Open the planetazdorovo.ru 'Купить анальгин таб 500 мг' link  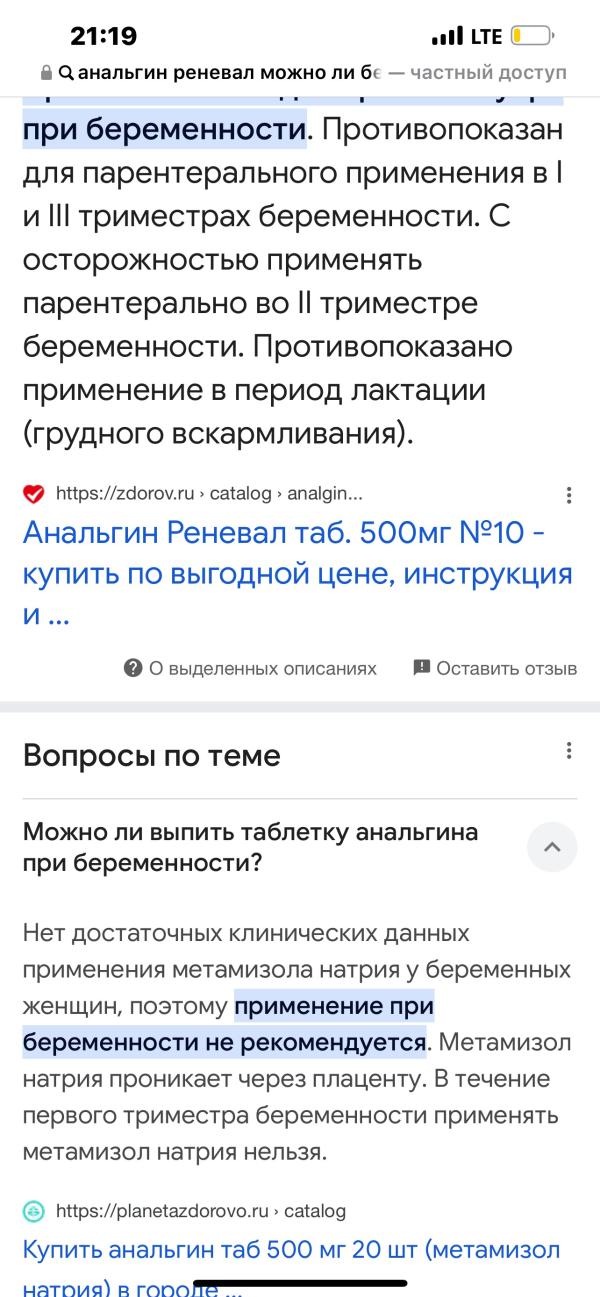(x=291, y=1267)
